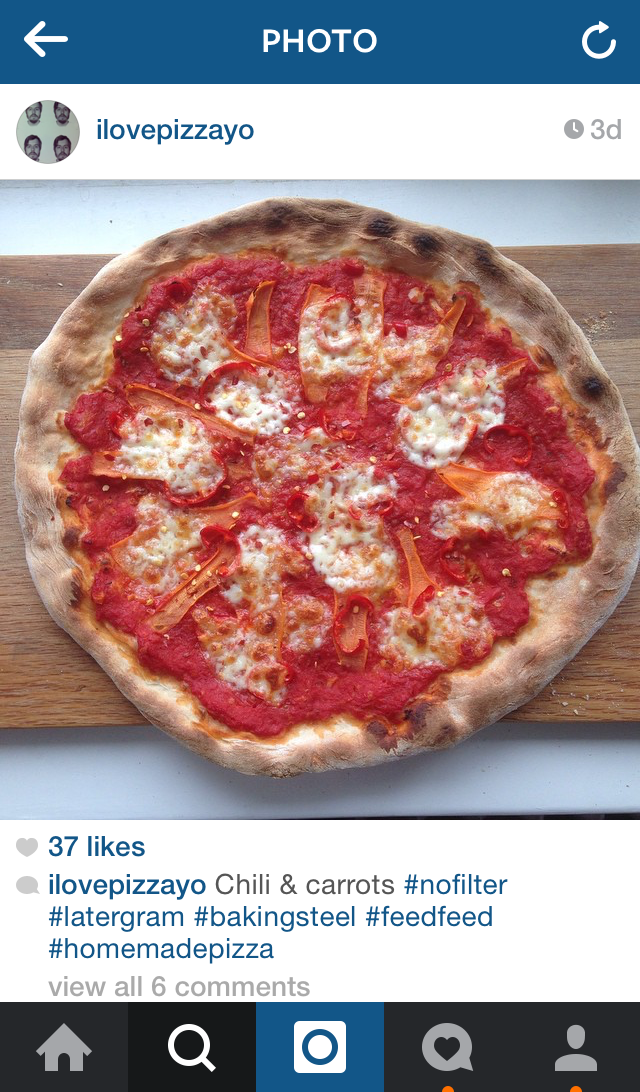
Task: Go back using the arrow icon
Action: [45, 39]
